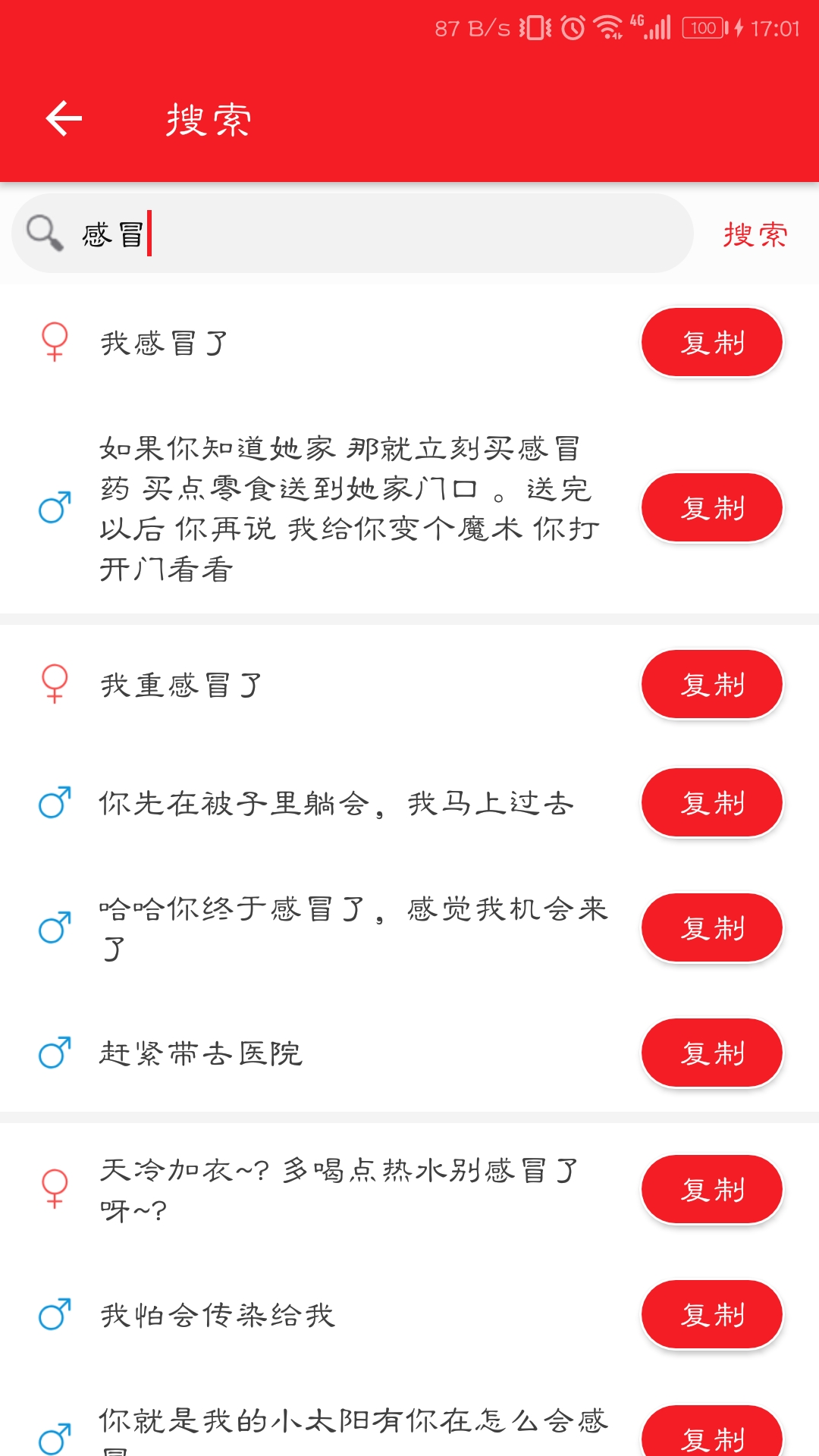Image resolution: width=819 pixels, height=1456 pixels.
Task: Tap the female icon beside 天冷加衣 entry
Action: [55, 1189]
